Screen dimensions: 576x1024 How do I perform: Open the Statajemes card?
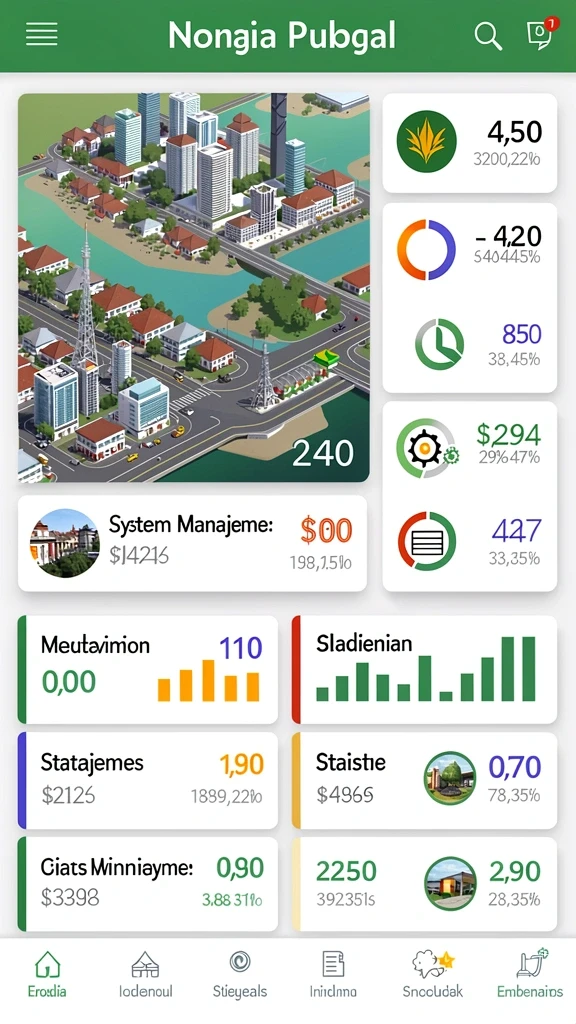point(148,780)
